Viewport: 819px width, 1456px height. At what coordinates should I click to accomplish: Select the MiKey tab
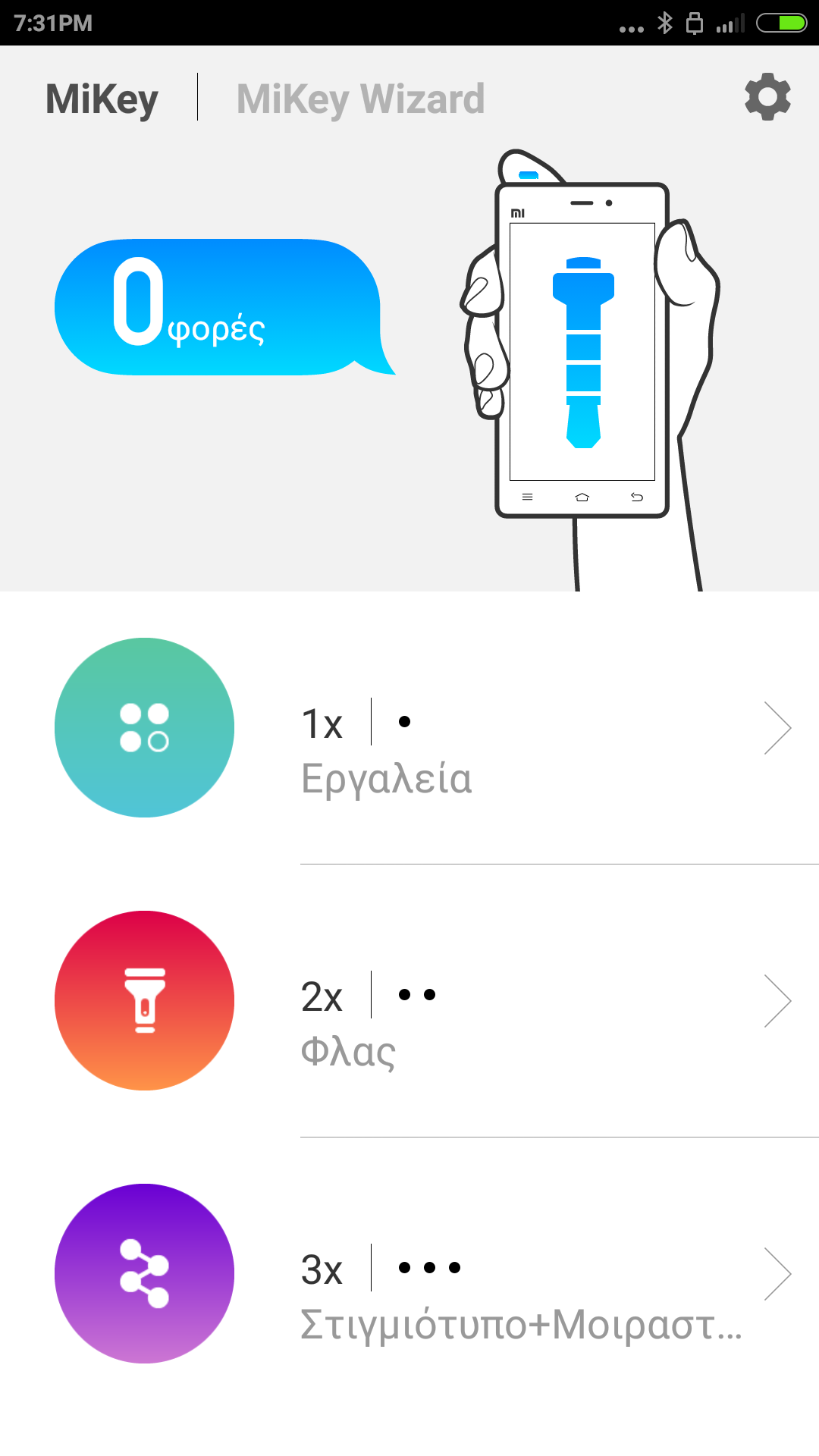pyautogui.click(x=102, y=99)
